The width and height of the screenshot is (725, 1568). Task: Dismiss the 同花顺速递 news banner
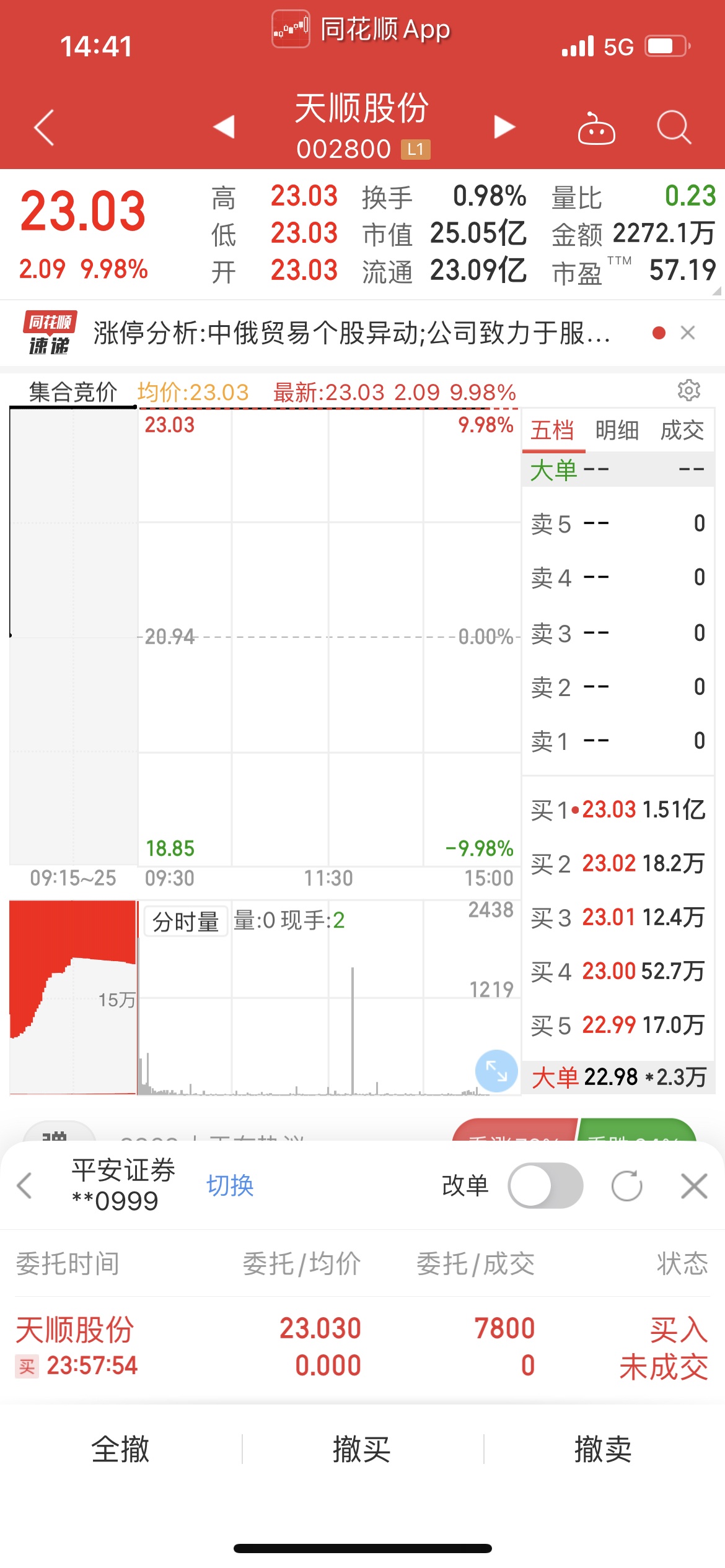[x=687, y=333]
